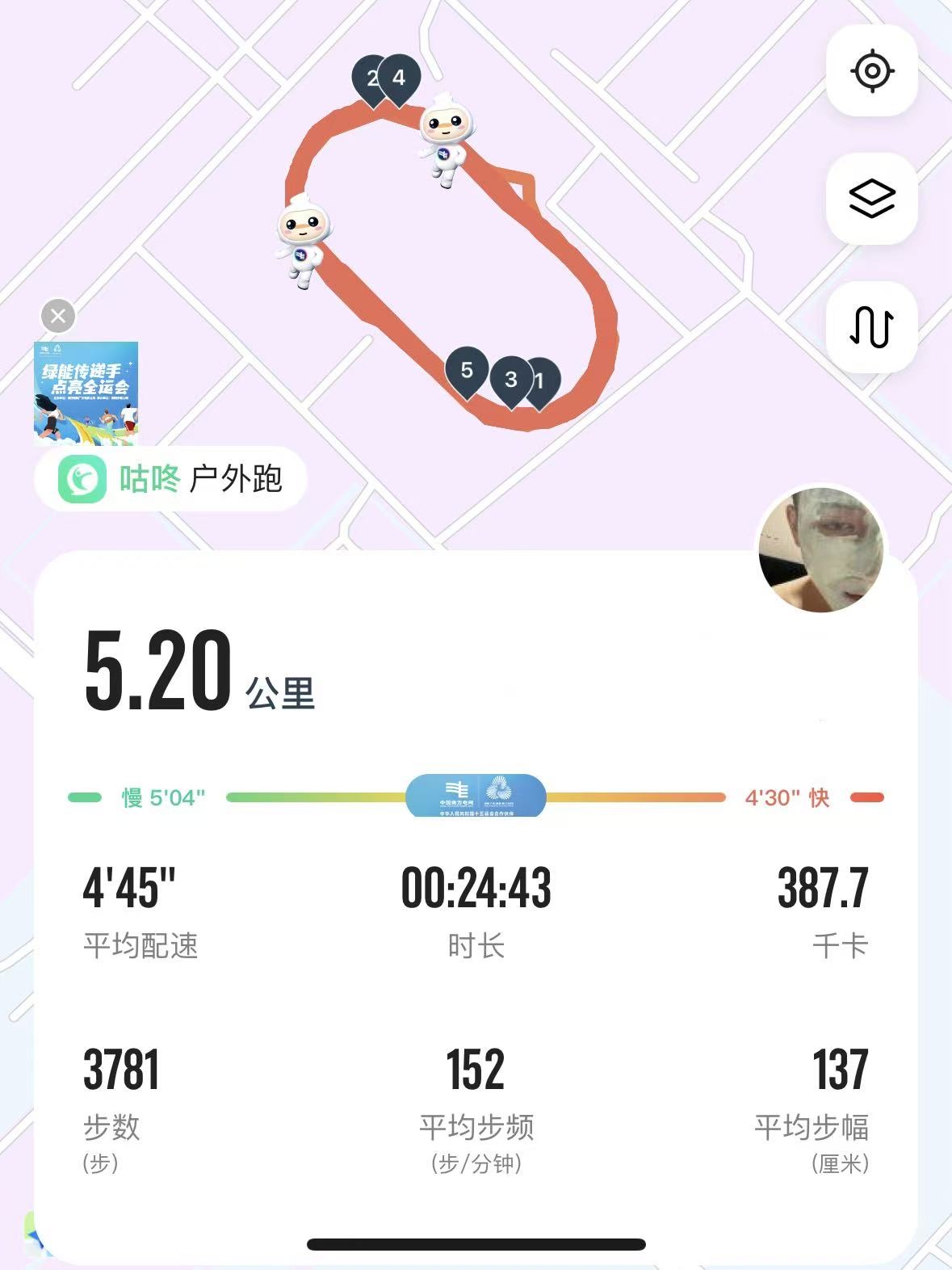Tap the 咕咚 户外跑 label
The width and height of the screenshot is (952, 1270).
[x=170, y=479]
